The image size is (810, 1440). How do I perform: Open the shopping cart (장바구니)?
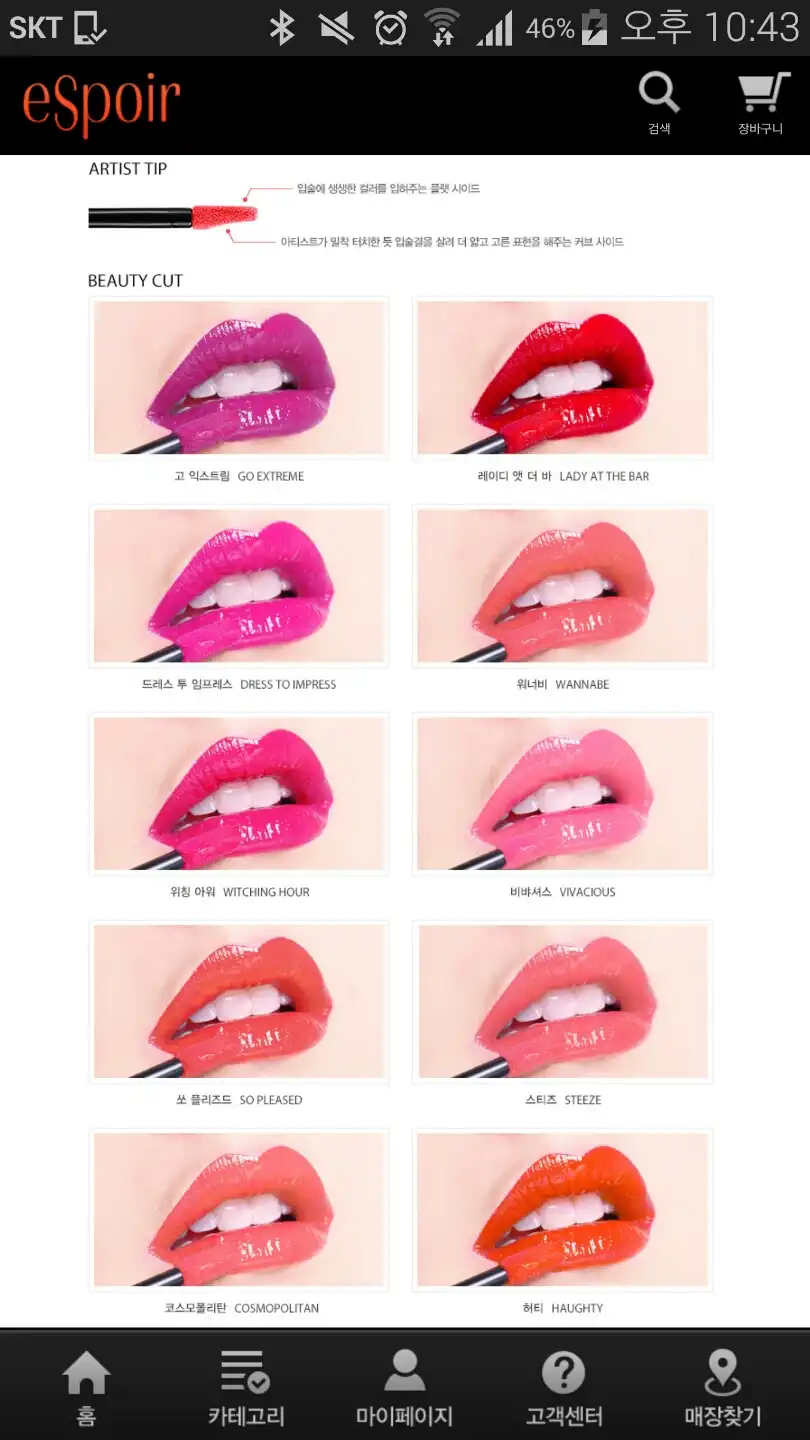(x=761, y=104)
